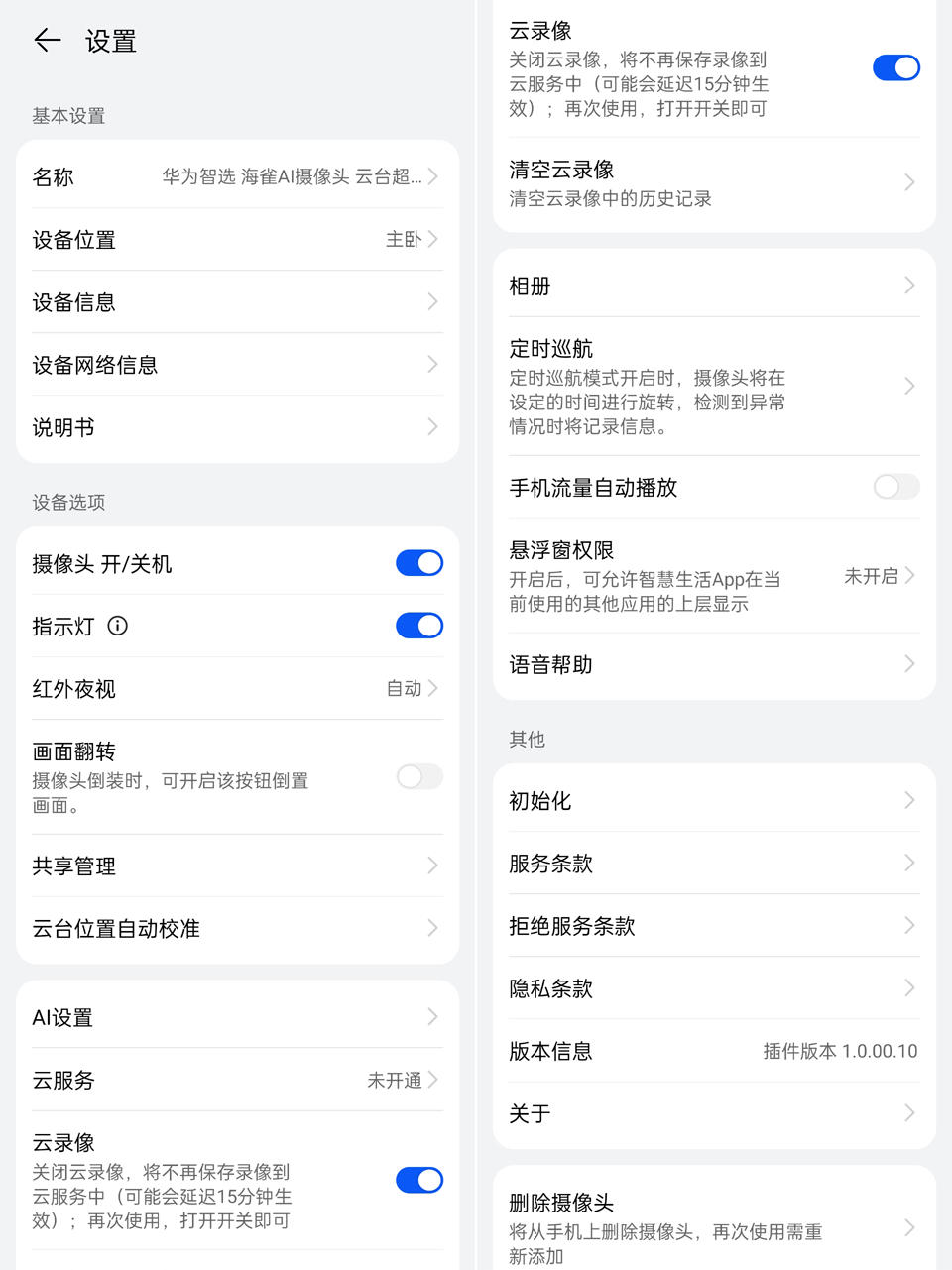This screenshot has width=952, height=1270.
Task: Turn off the 摄像头 开/关机 switch
Action: coord(418,562)
